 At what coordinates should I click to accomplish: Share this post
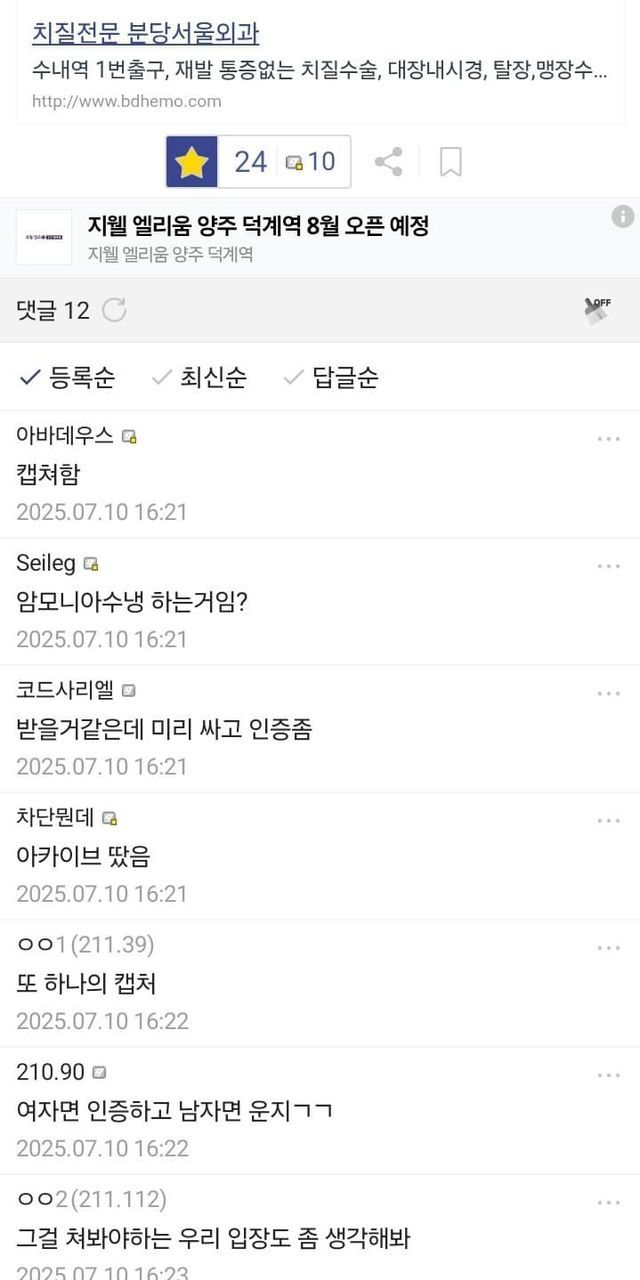[388, 162]
